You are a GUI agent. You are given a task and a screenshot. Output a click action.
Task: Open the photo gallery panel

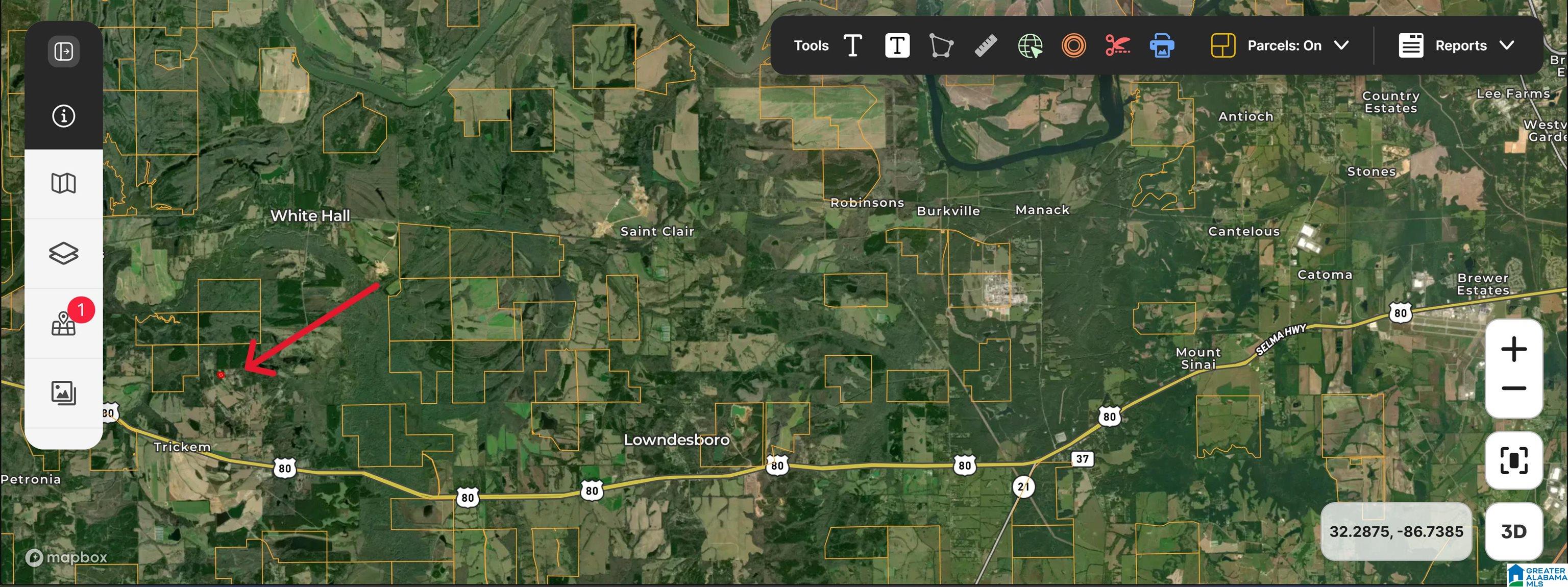[63, 394]
